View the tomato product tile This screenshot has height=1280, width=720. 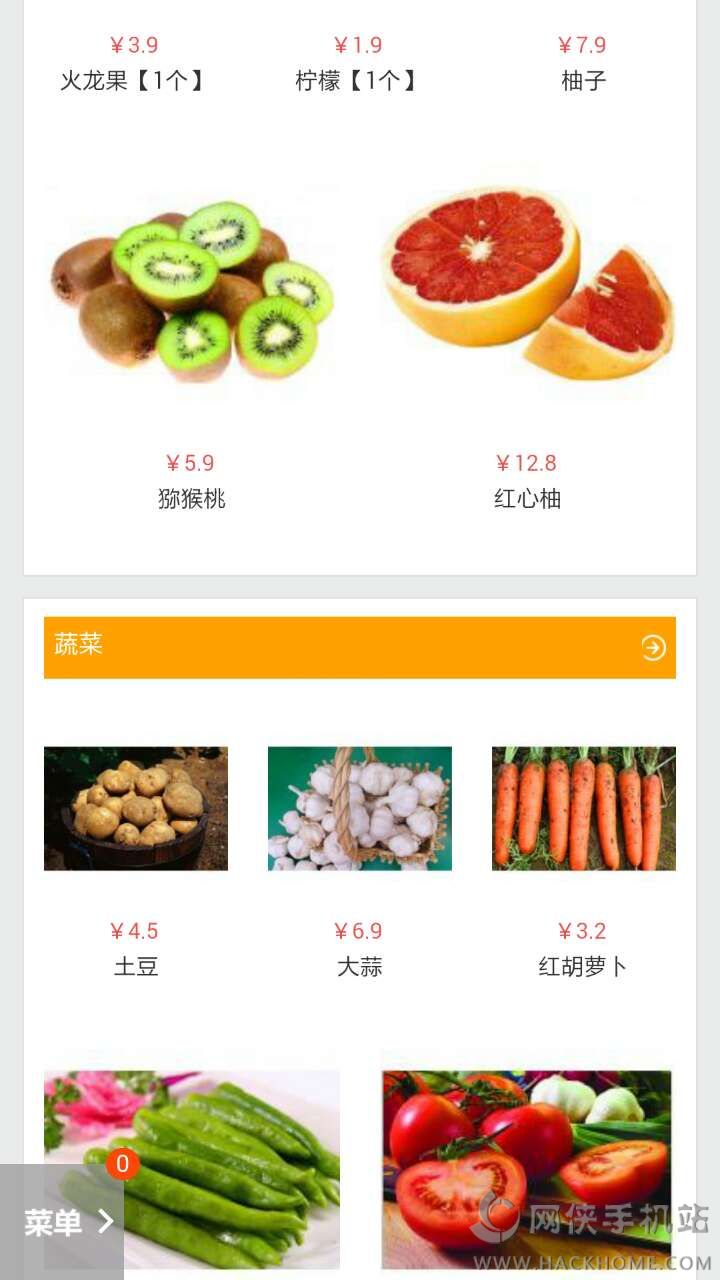(x=527, y=1165)
